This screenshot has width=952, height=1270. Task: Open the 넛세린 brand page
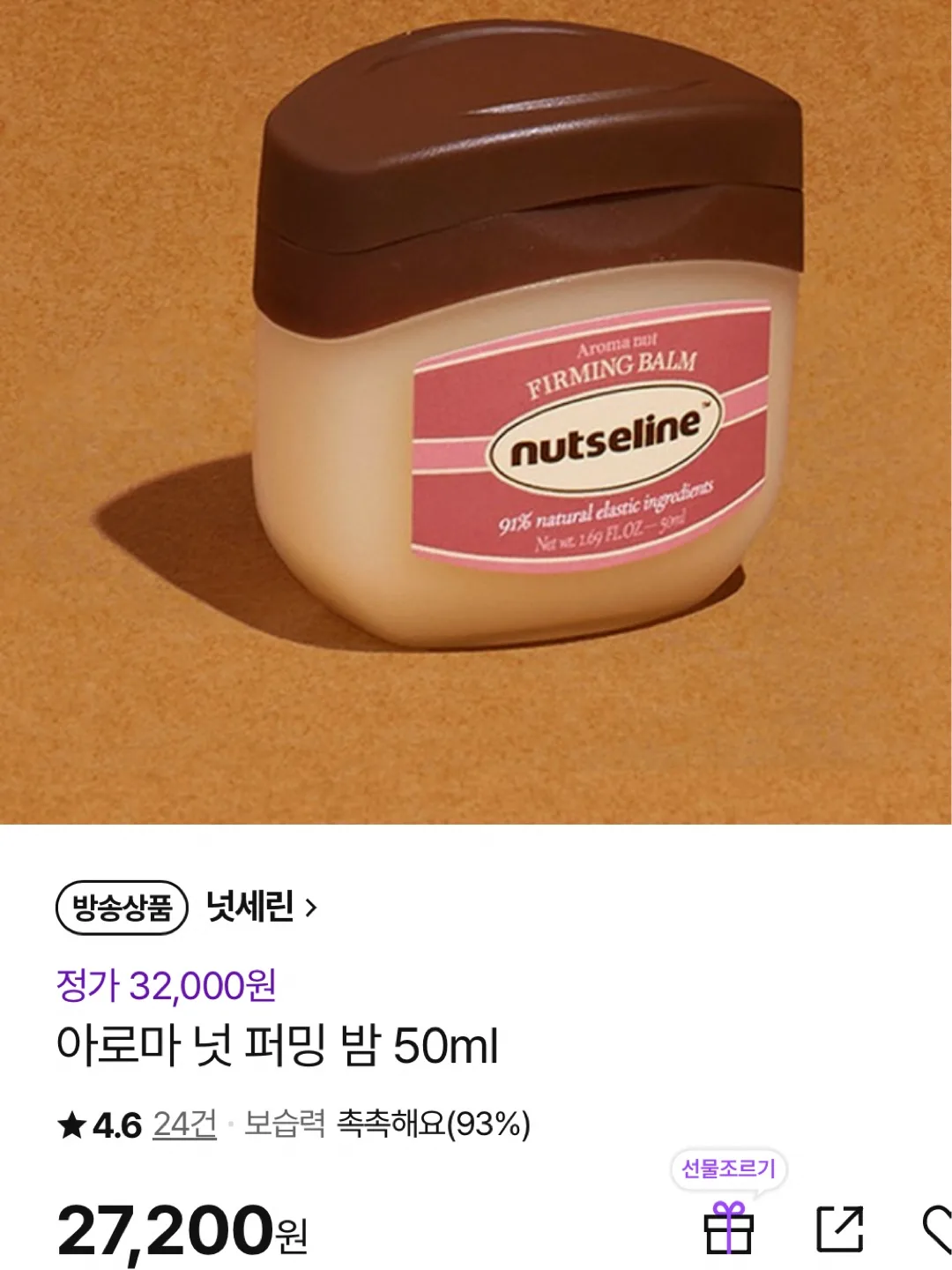[260, 907]
